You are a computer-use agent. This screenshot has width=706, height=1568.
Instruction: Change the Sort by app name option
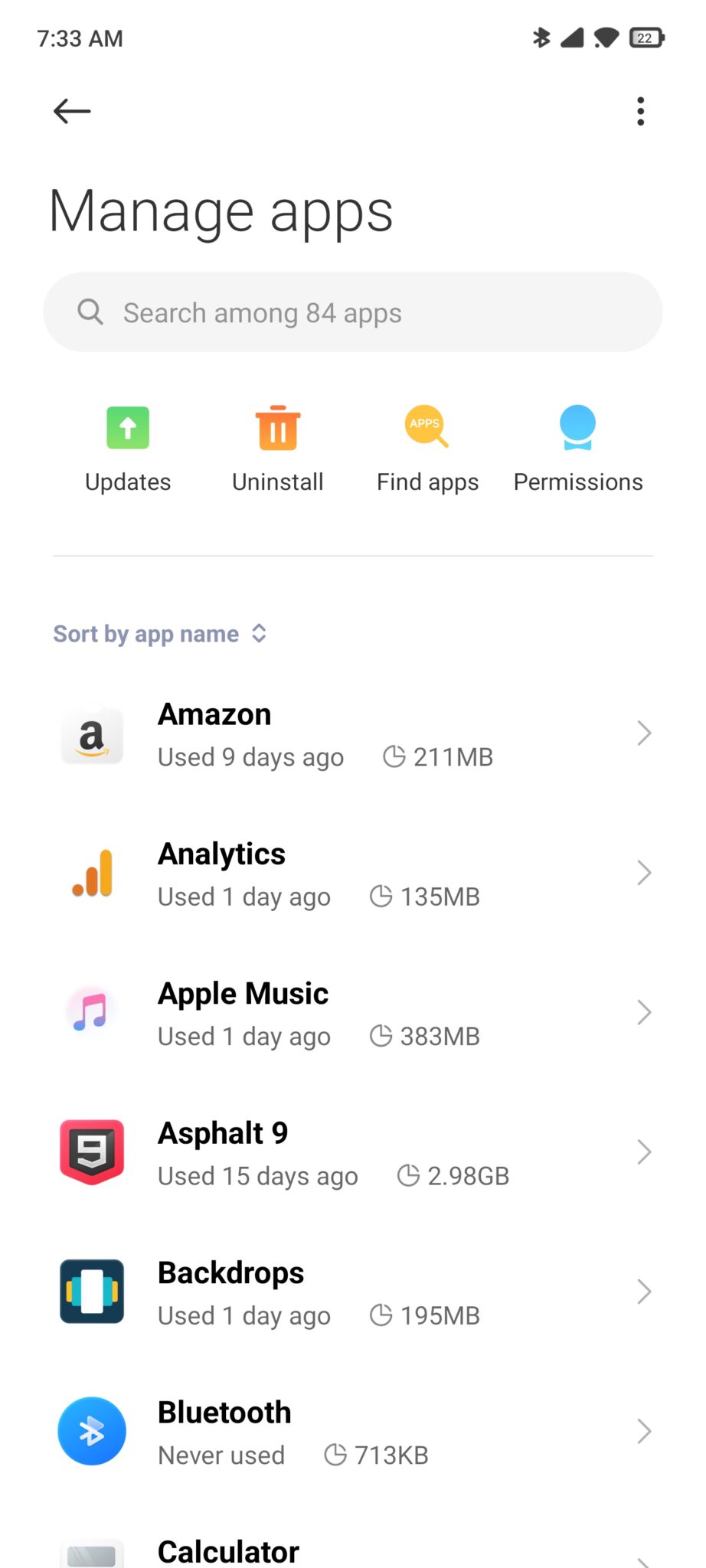(160, 634)
